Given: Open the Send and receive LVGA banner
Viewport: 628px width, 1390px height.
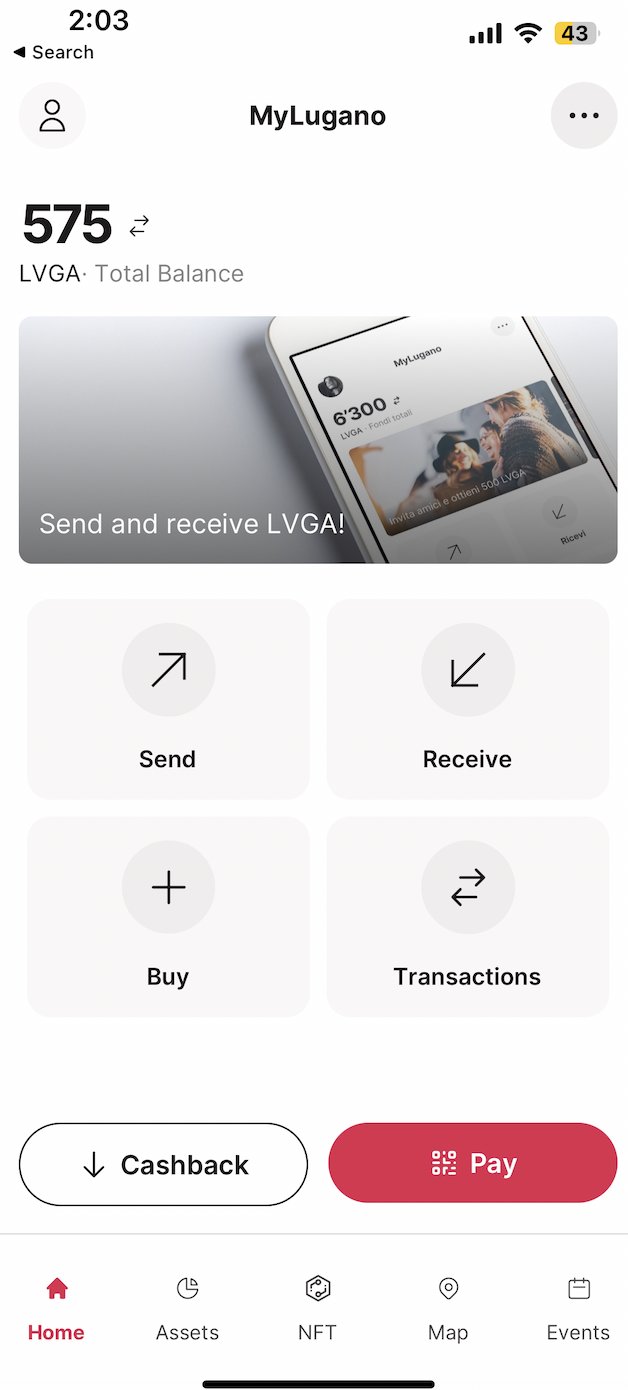Looking at the screenshot, I should point(318,440).
